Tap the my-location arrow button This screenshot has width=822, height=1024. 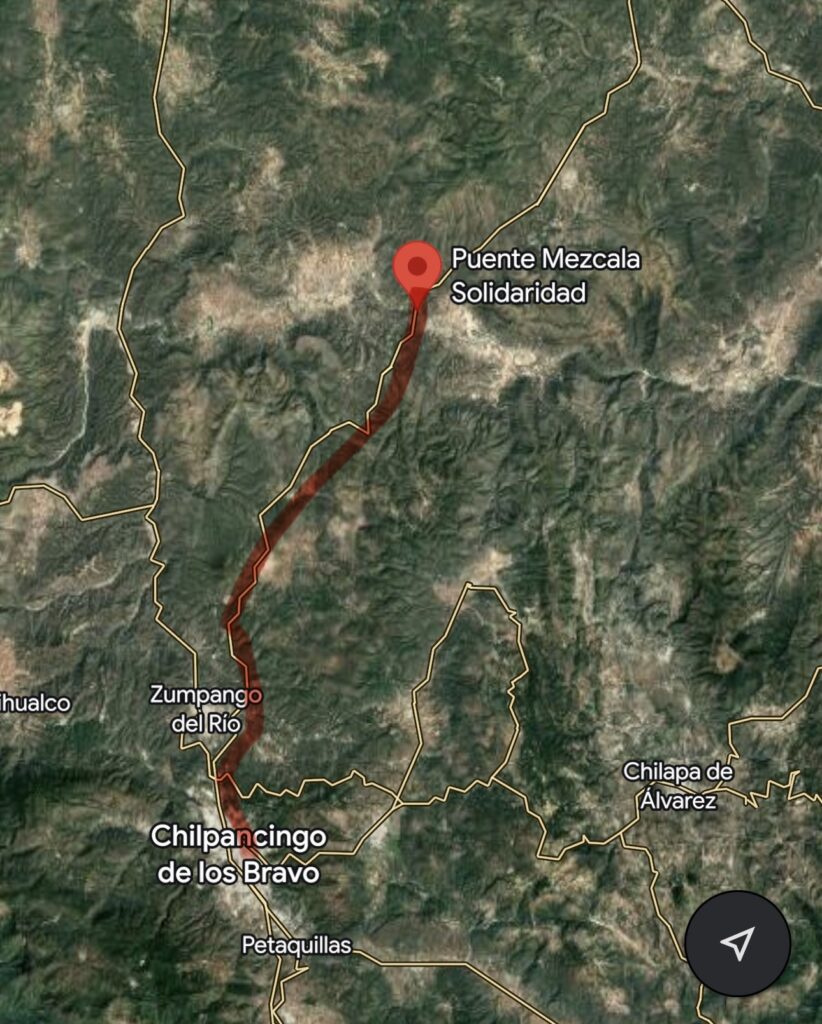738,943
